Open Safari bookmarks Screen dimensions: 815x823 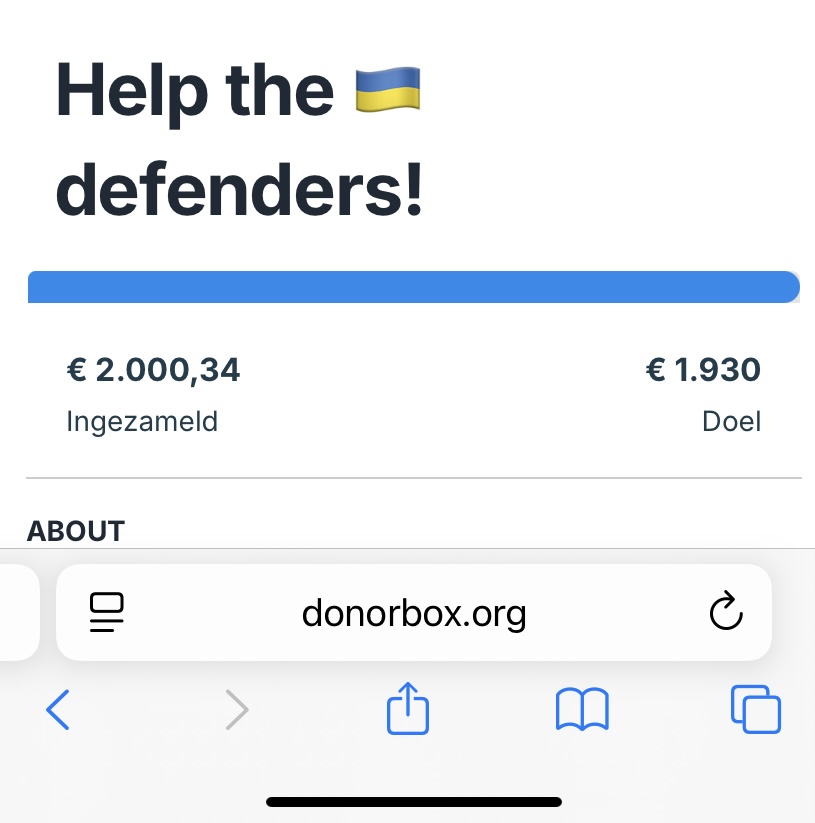coord(581,710)
